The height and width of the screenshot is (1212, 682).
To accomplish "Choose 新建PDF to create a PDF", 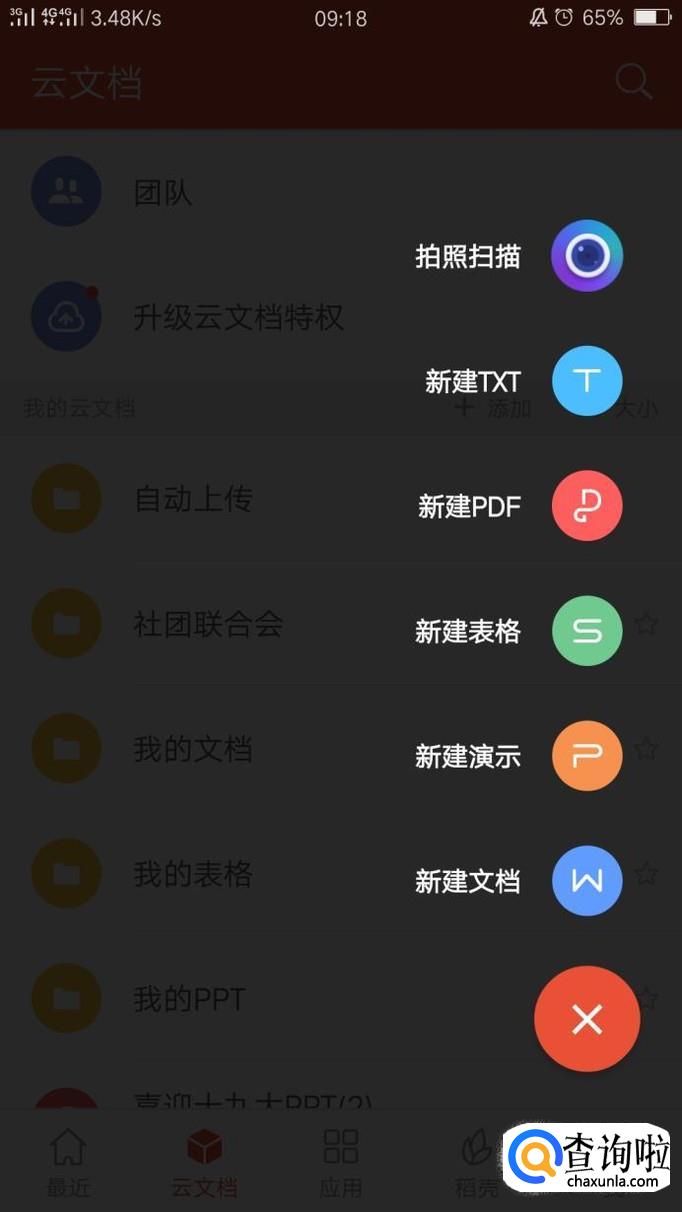I will coord(587,506).
